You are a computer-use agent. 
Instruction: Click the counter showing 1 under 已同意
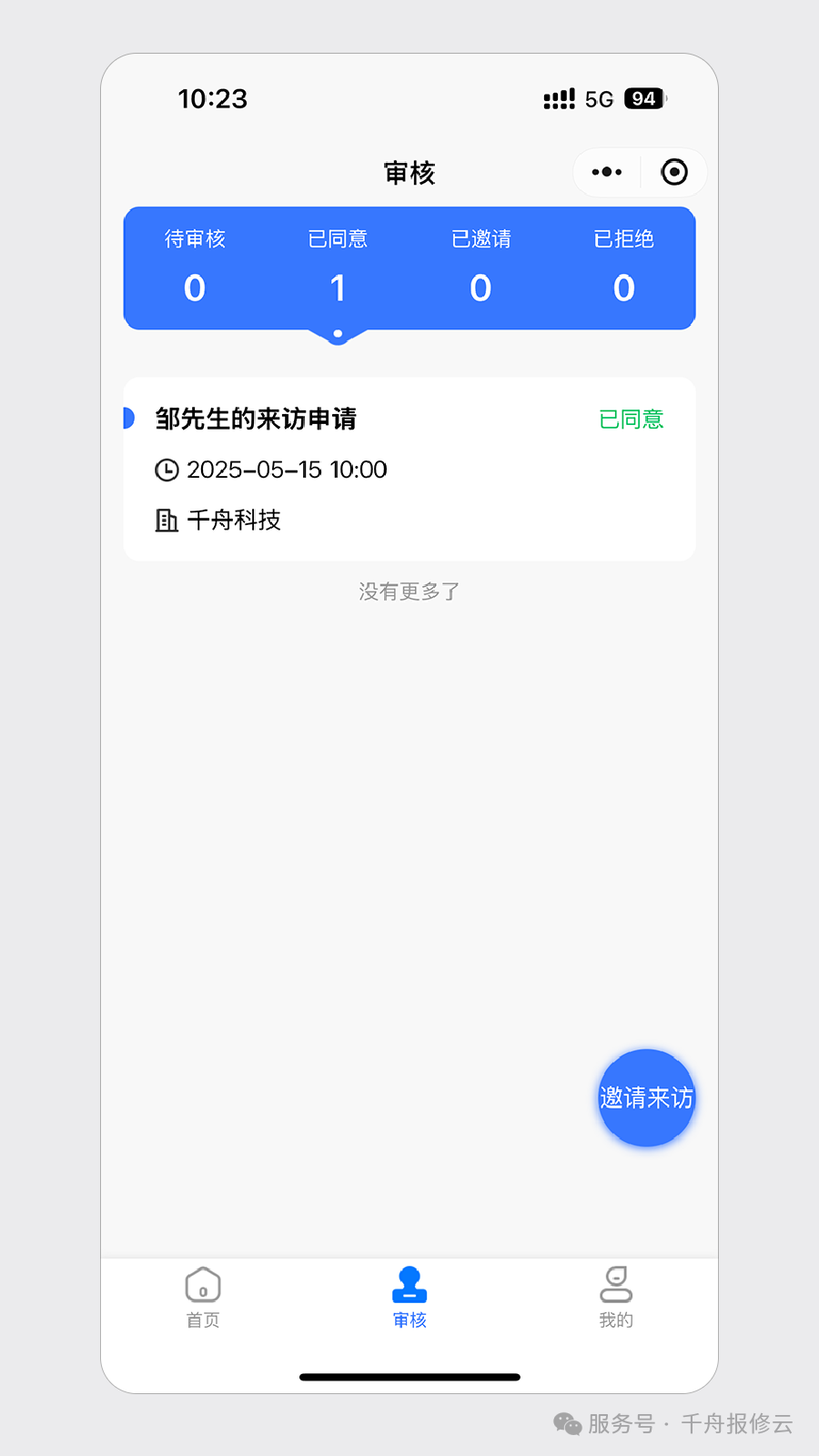tap(338, 288)
